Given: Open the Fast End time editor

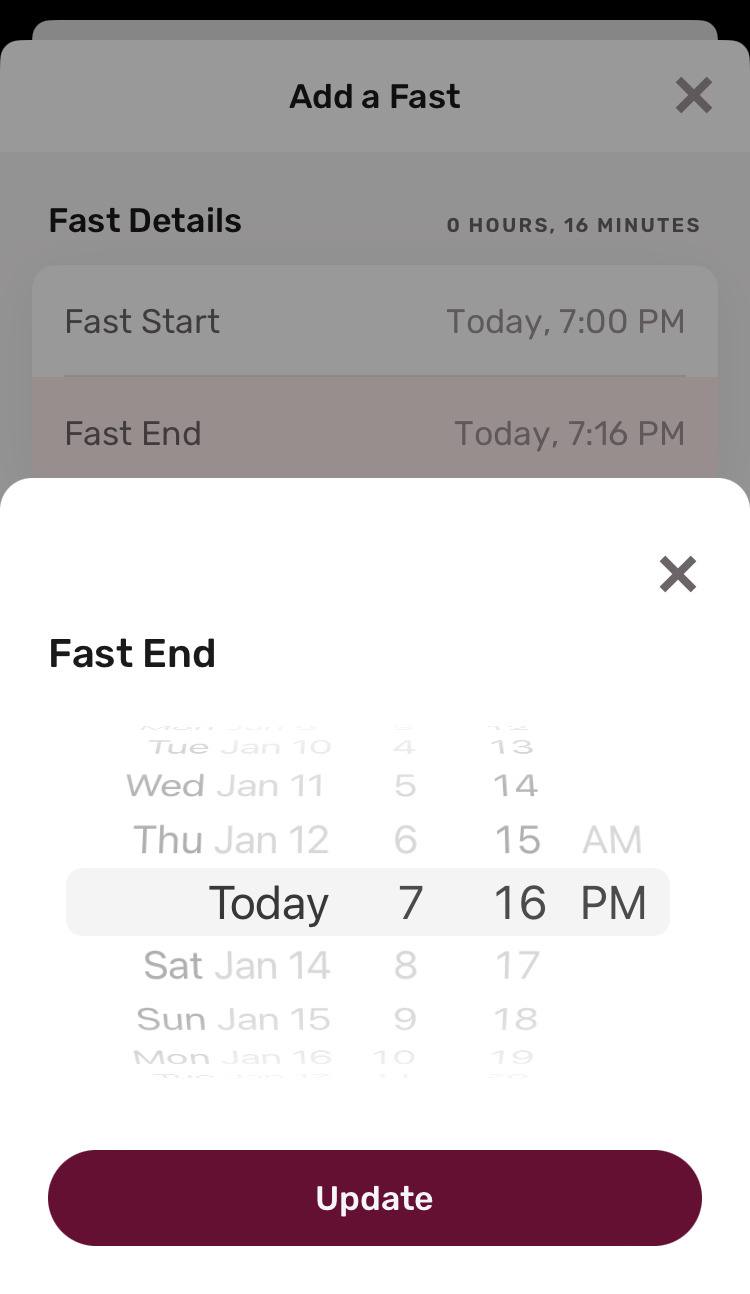Looking at the screenshot, I should point(375,433).
